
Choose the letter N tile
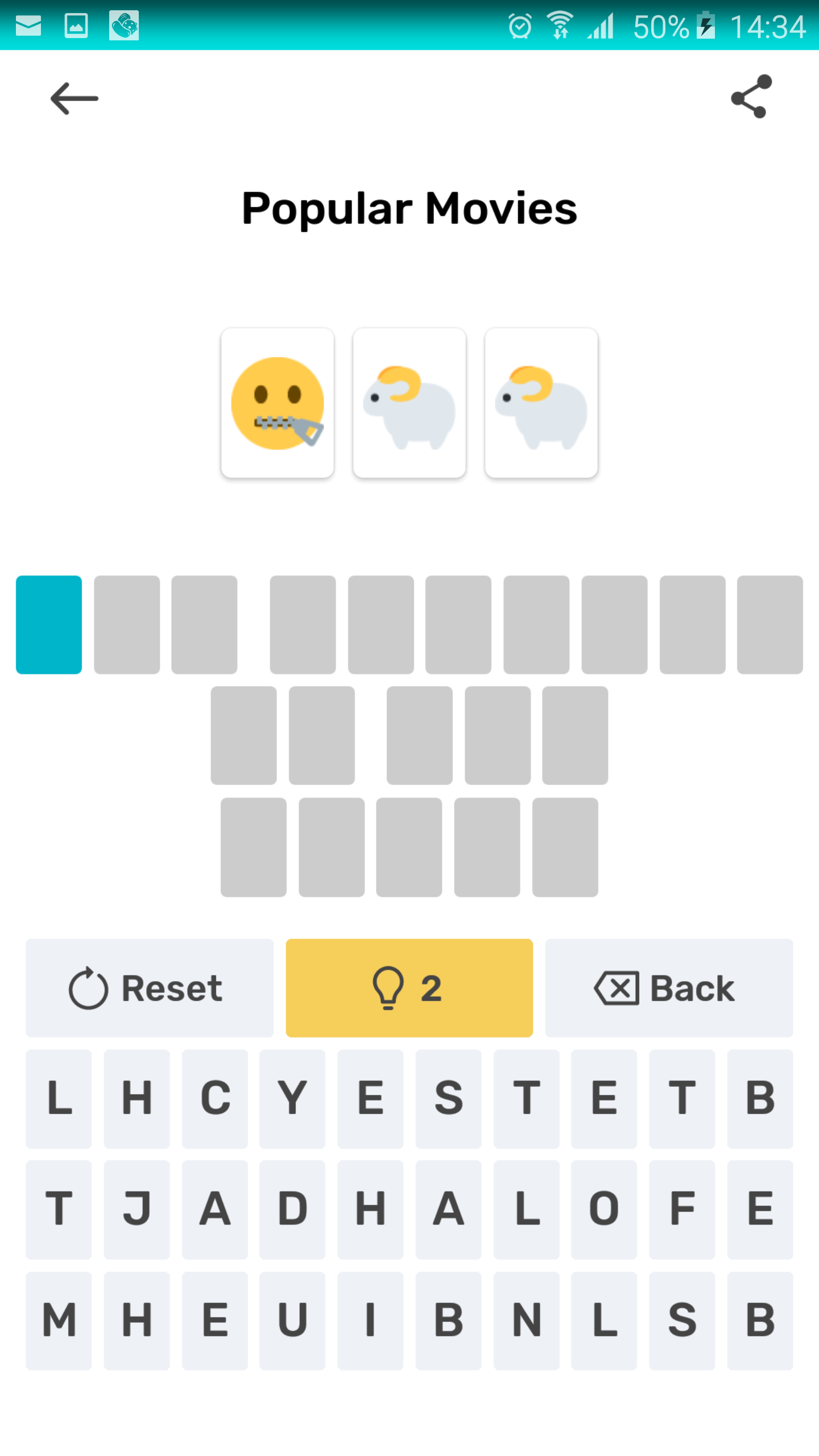527,1321
